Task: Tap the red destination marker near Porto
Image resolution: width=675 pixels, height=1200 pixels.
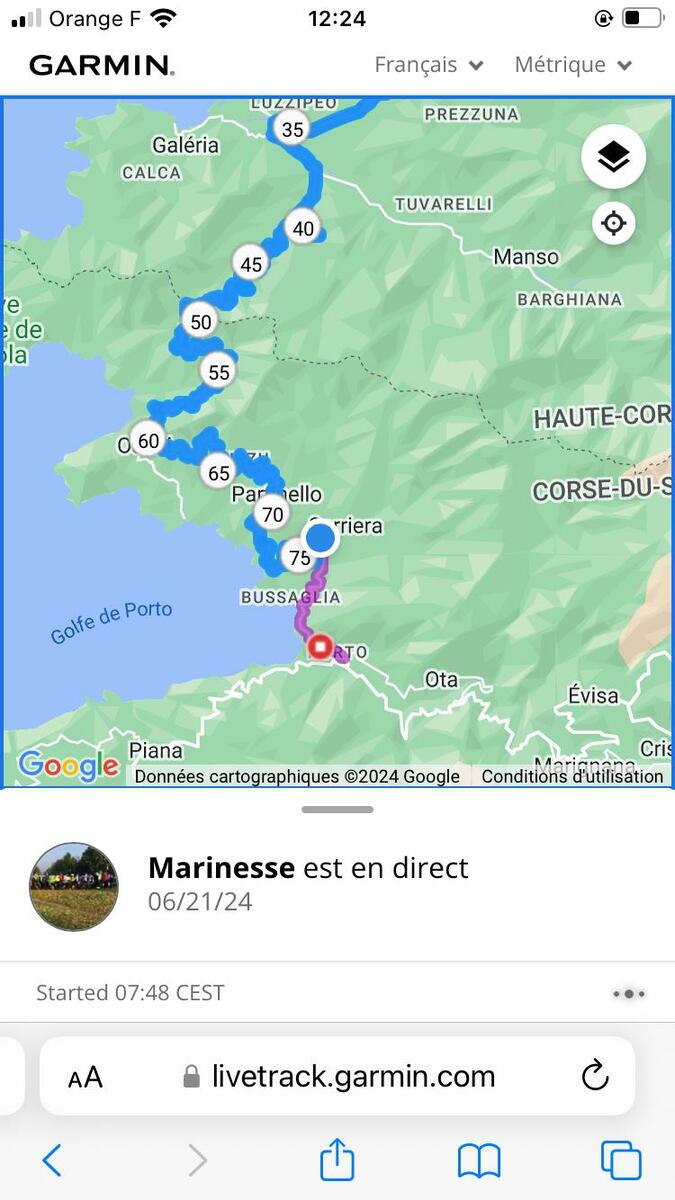Action: 320,648
